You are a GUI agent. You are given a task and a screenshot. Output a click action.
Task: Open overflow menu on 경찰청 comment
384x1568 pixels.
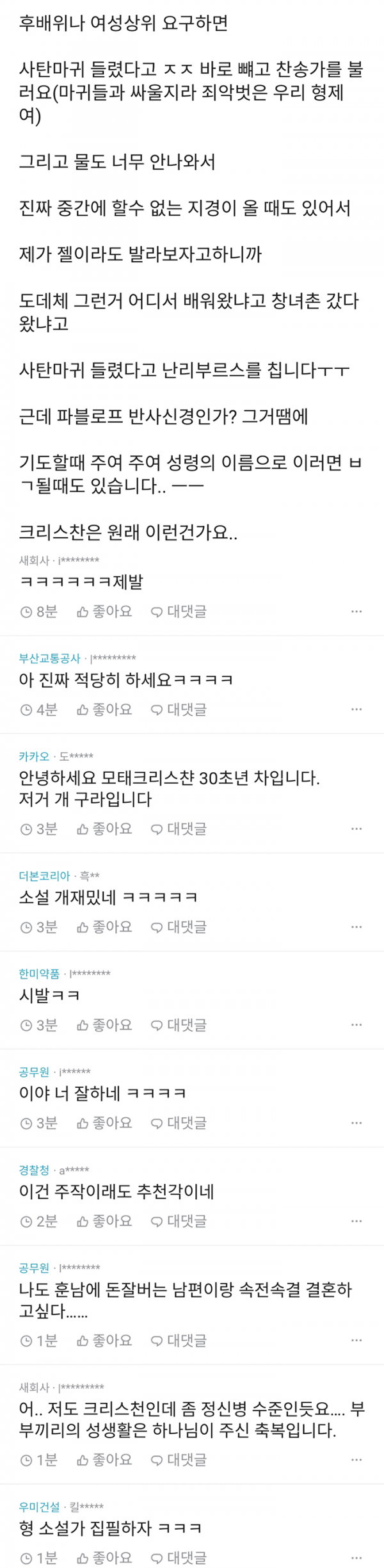click(356, 1220)
